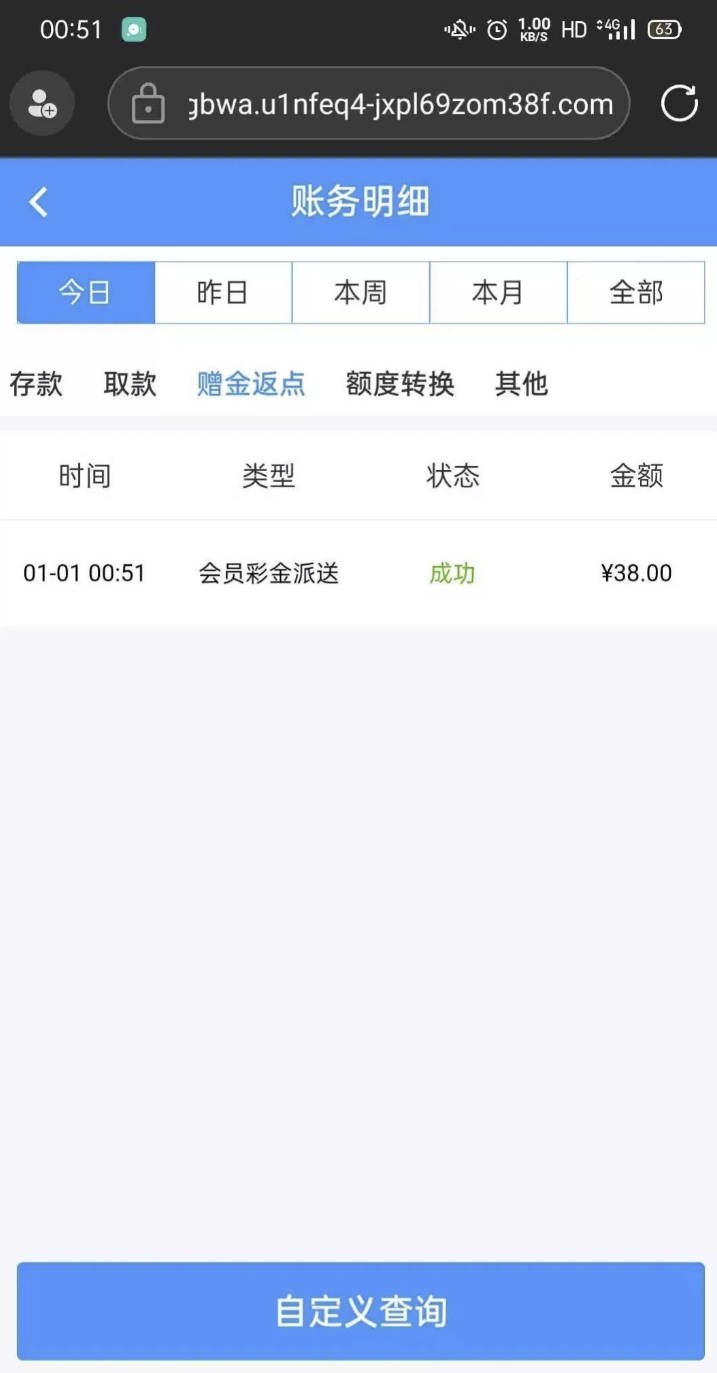Open the 会员彩金派送 record row
717x1373 pixels.
coord(358,573)
